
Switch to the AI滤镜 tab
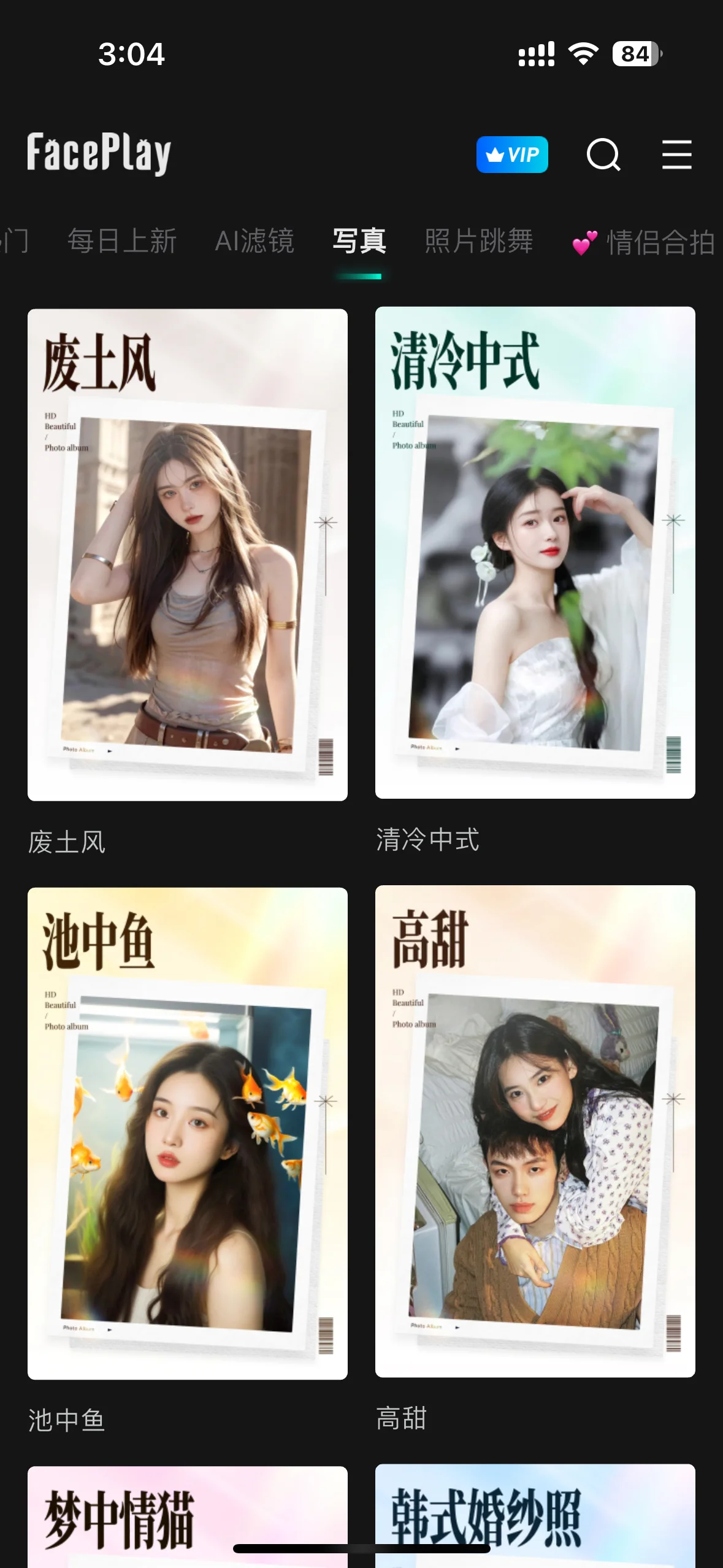[x=254, y=241]
